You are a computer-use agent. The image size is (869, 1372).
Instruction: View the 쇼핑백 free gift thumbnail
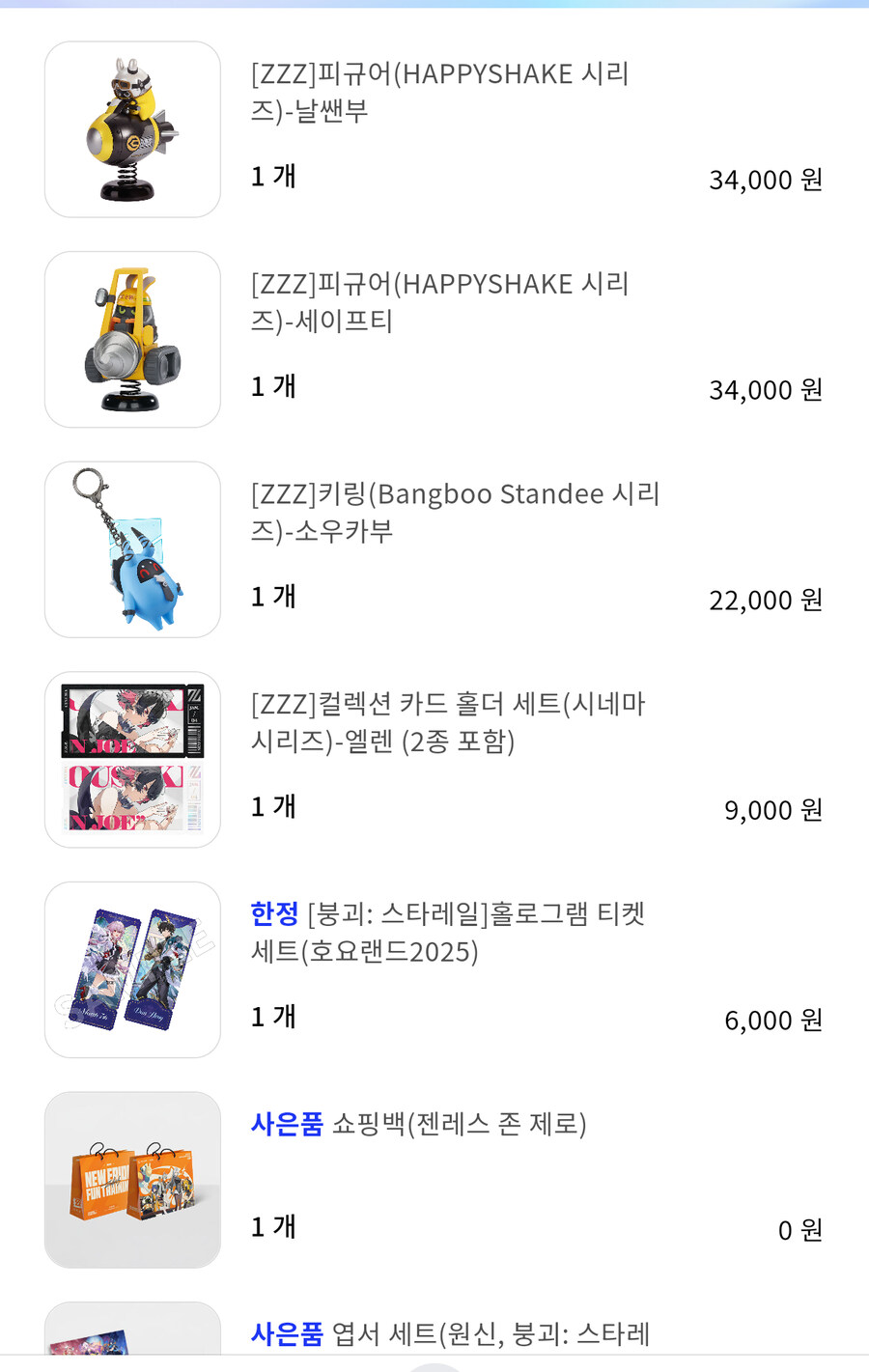(x=132, y=1180)
